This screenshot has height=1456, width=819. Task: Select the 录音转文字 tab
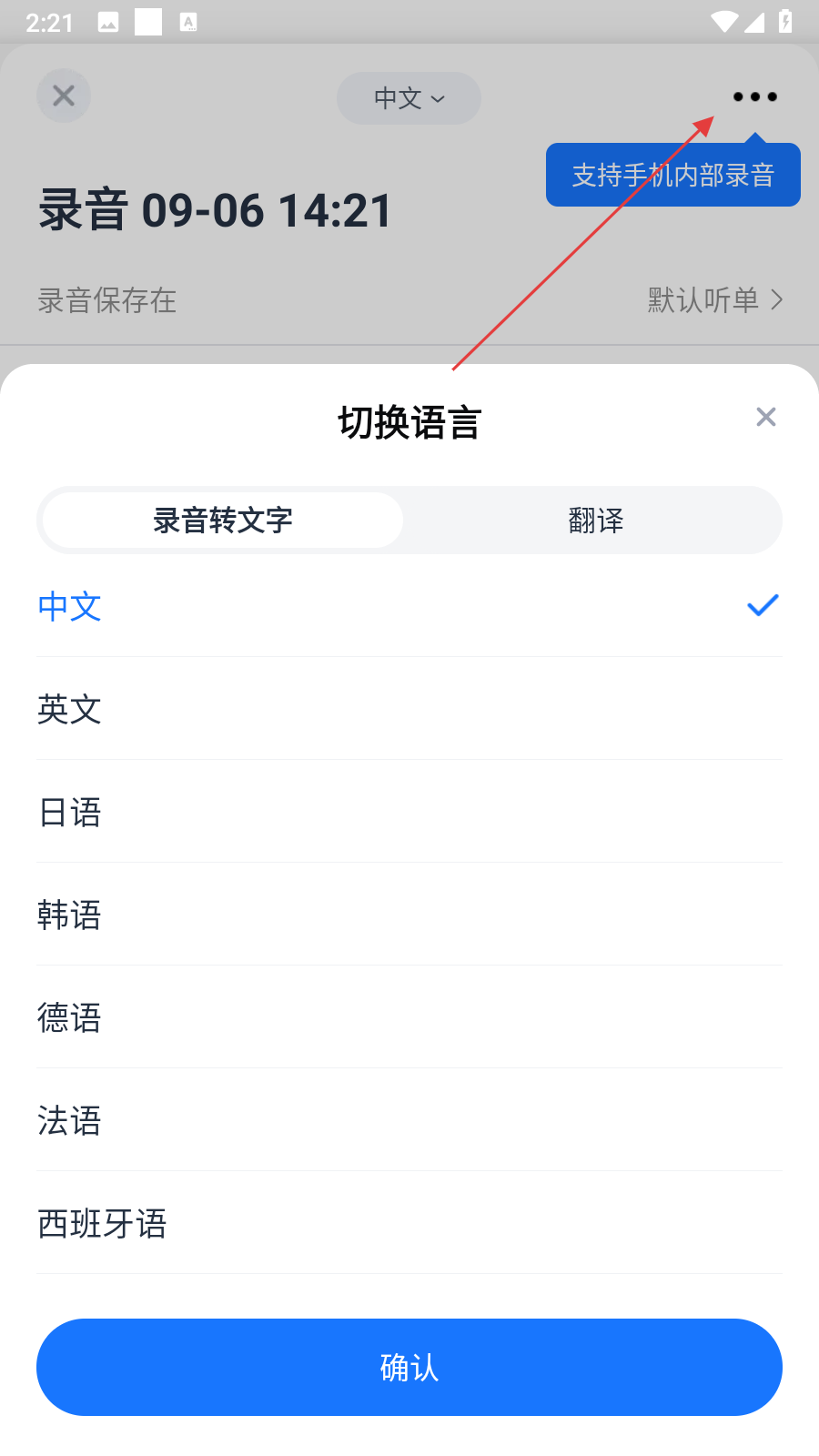click(223, 521)
